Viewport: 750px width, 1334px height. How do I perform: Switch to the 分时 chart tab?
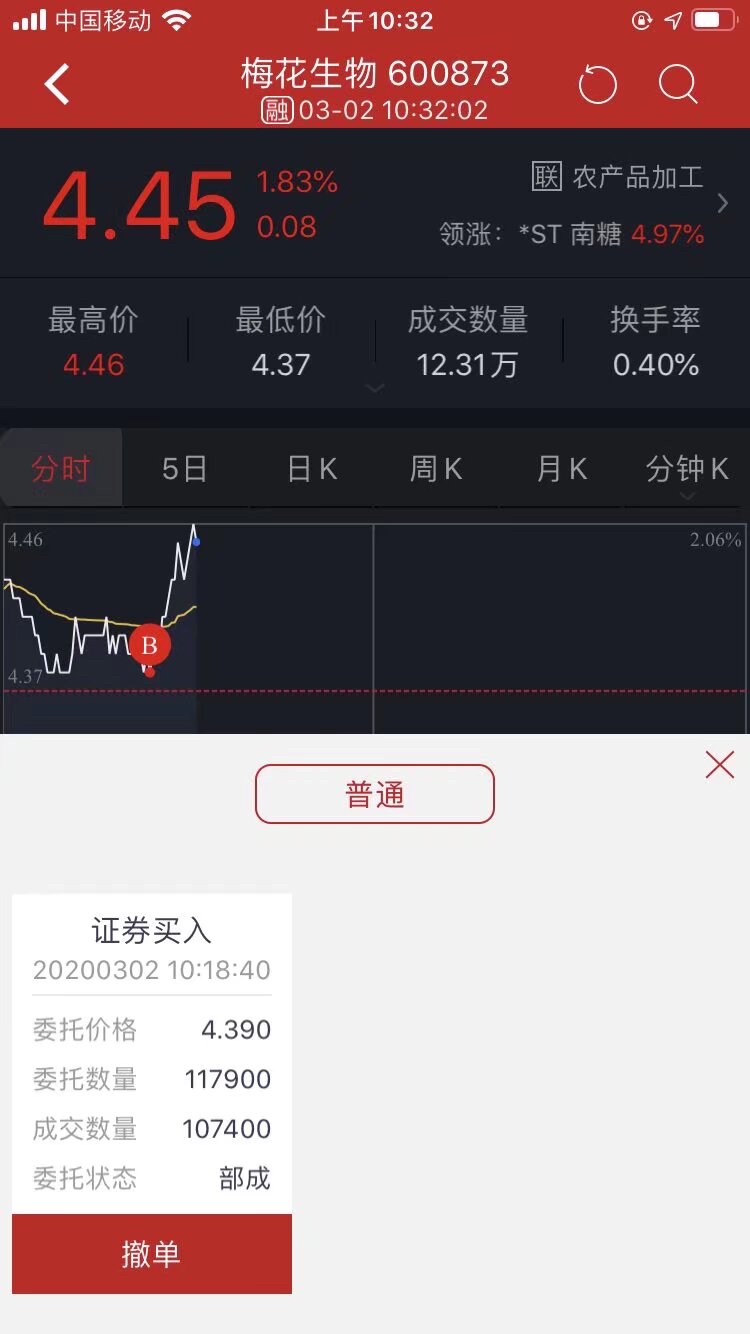tap(61, 468)
